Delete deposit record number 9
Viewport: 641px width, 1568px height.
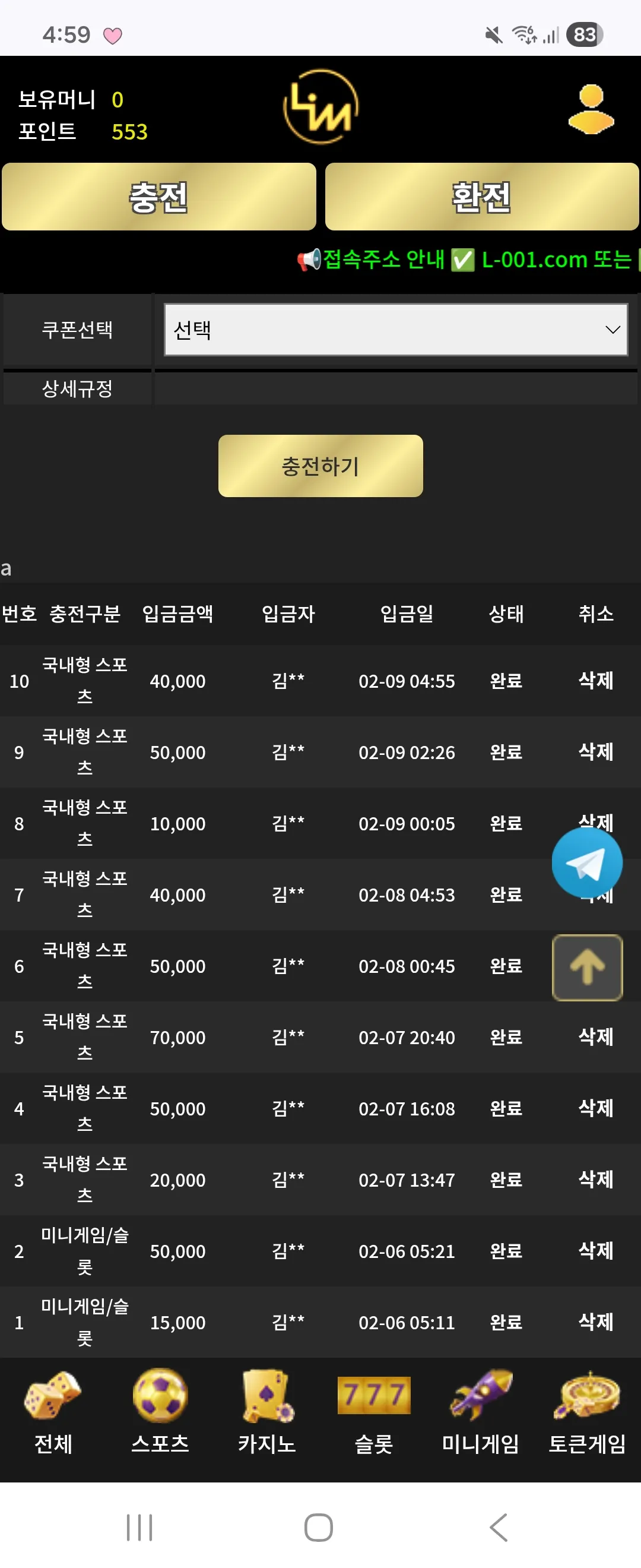(x=595, y=752)
